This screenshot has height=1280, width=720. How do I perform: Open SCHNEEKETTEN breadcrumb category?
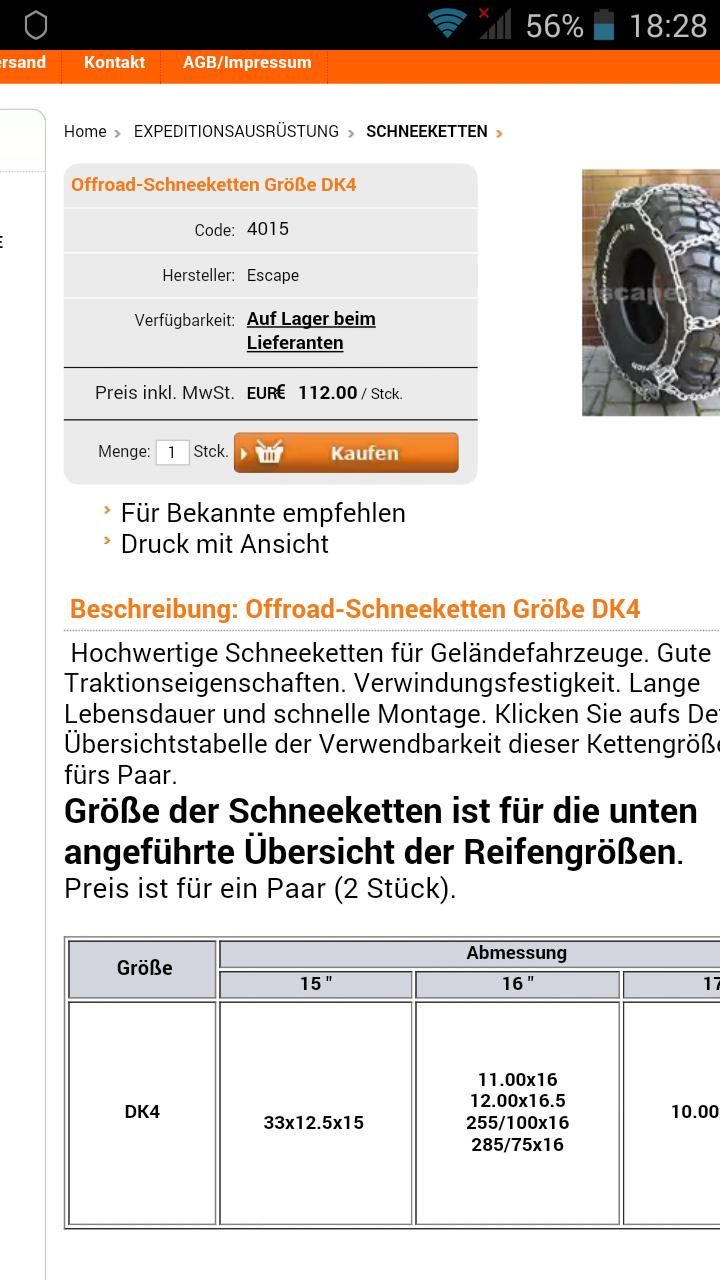click(x=427, y=131)
